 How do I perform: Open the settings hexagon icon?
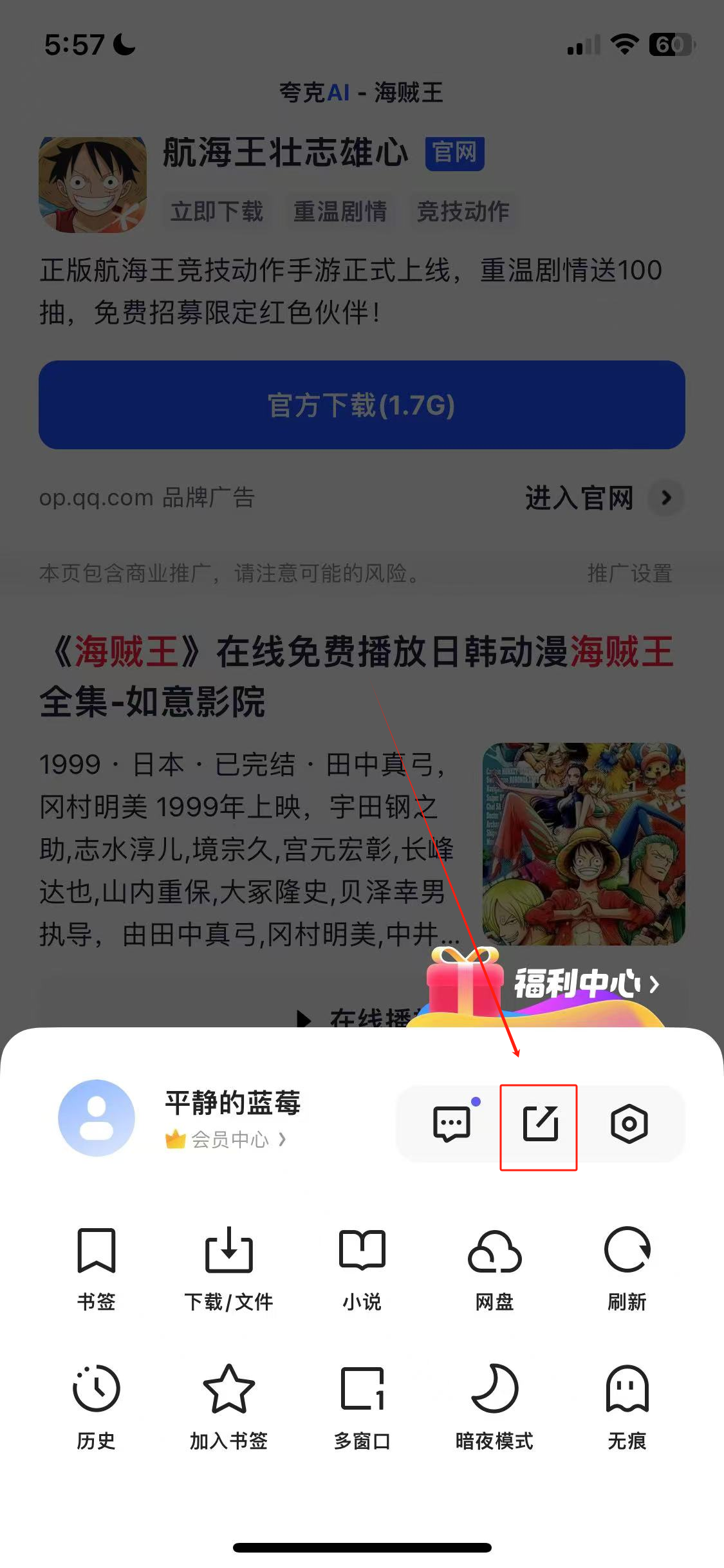(x=629, y=1125)
